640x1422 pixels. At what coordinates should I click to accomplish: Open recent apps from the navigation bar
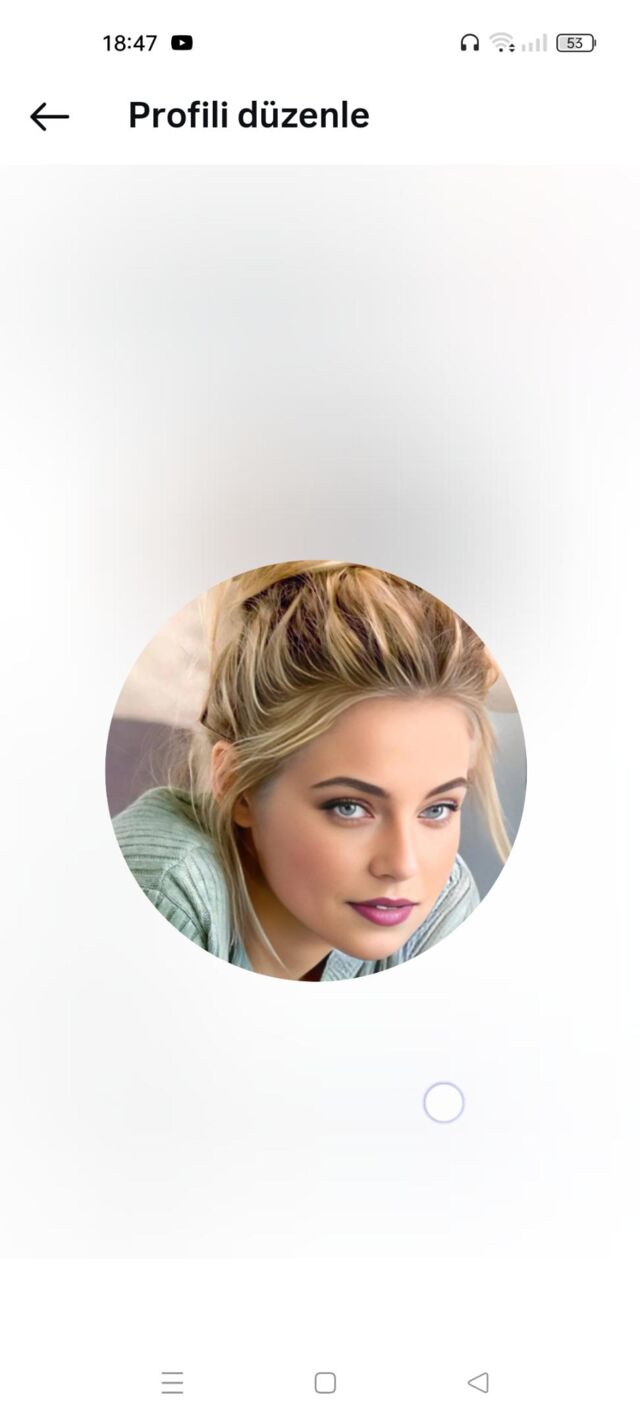click(x=172, y=1383)
